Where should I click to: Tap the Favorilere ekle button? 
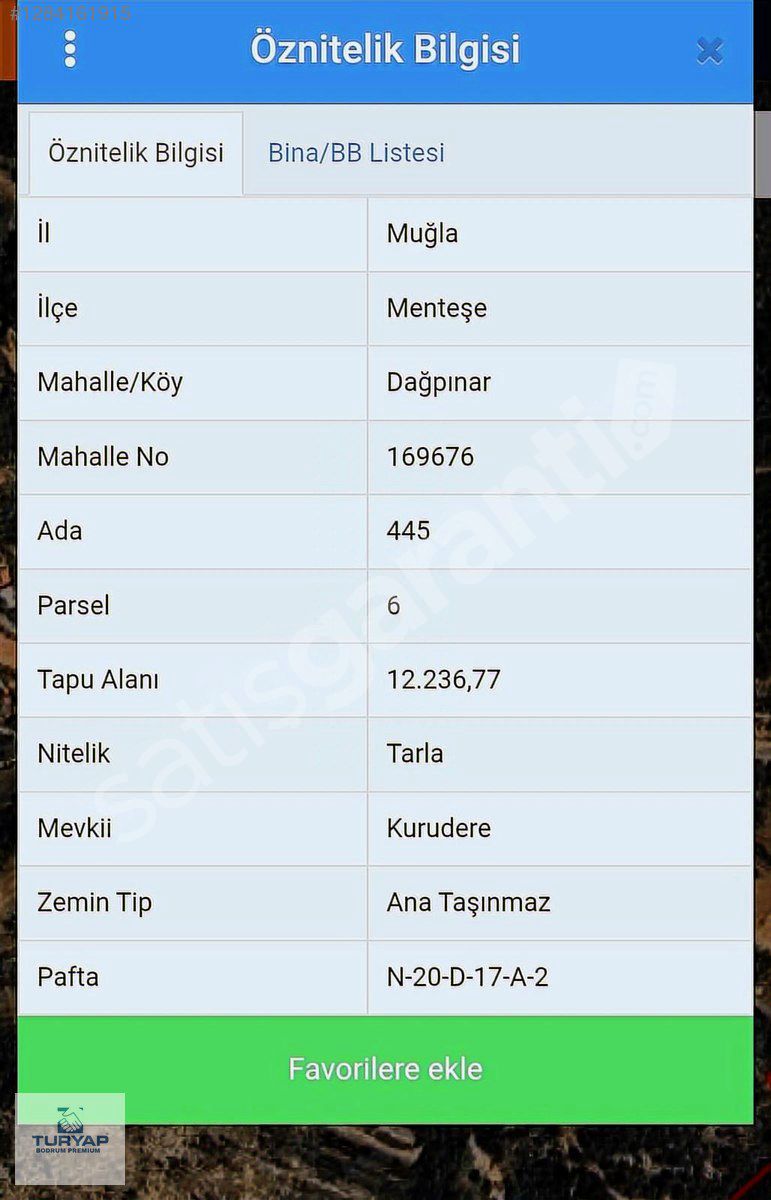click(x=385, y=1069)
